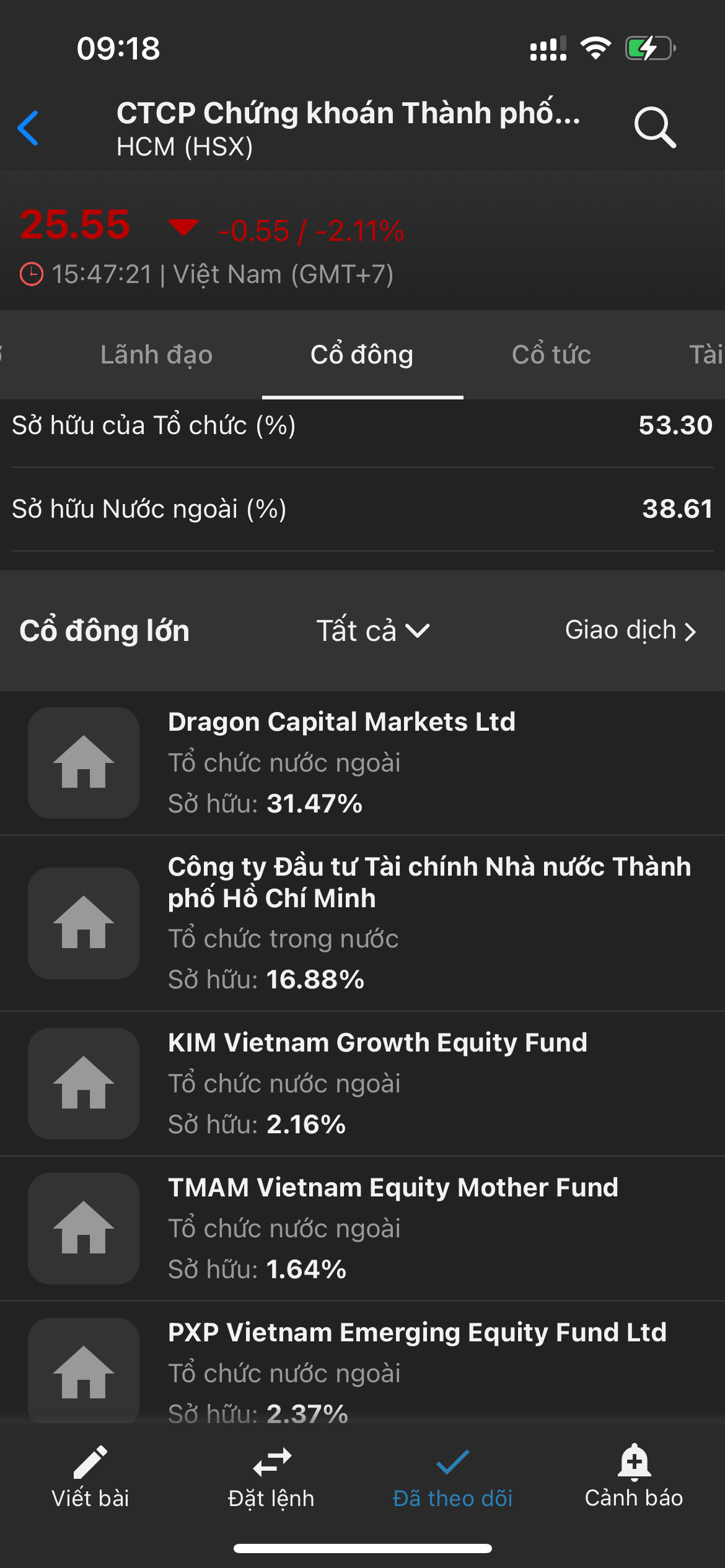Switch to the Cổ tức tab

[x=551, y=355]
